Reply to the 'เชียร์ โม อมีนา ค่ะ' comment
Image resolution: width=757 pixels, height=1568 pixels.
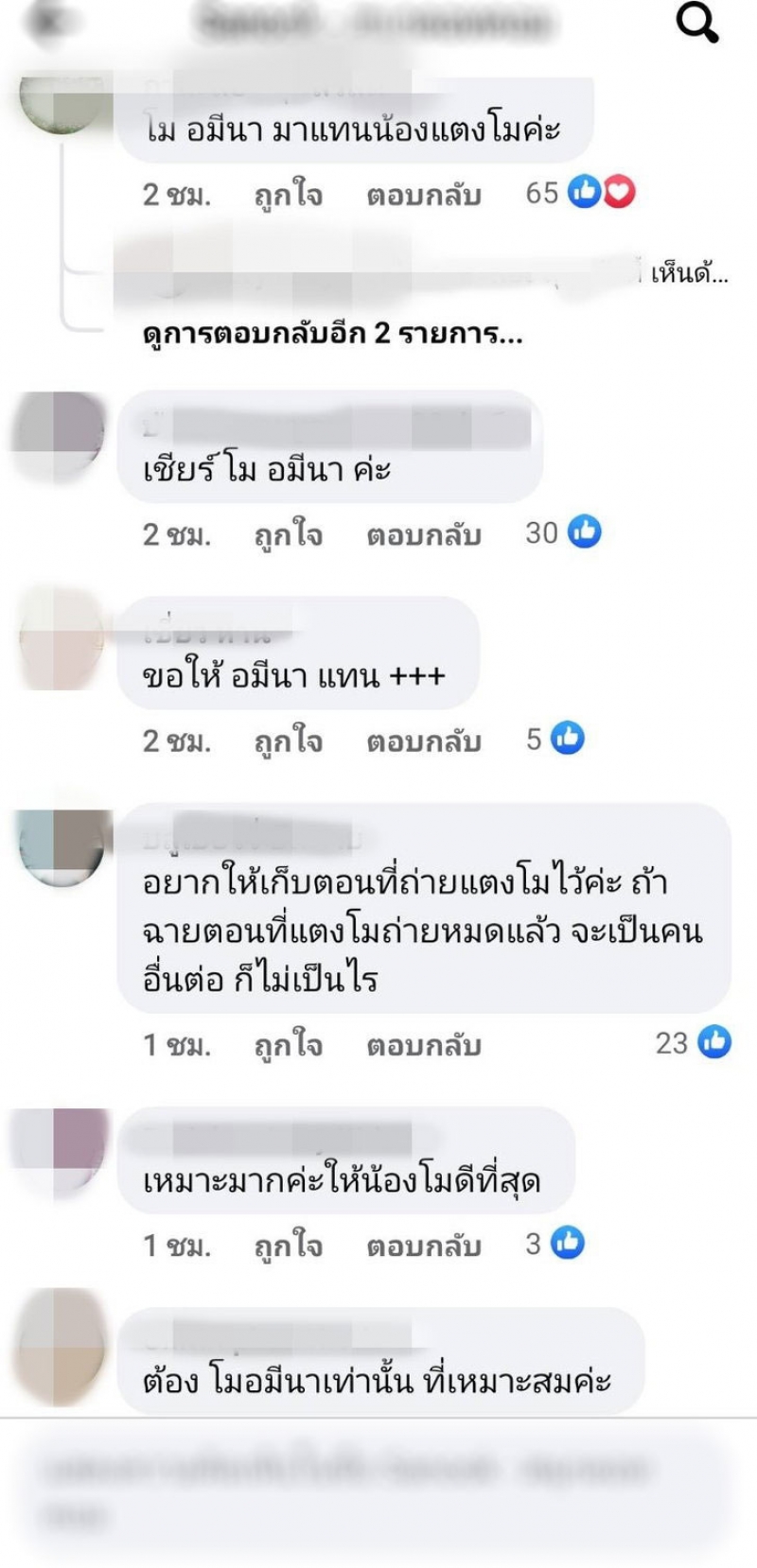[x=423, y=534]
